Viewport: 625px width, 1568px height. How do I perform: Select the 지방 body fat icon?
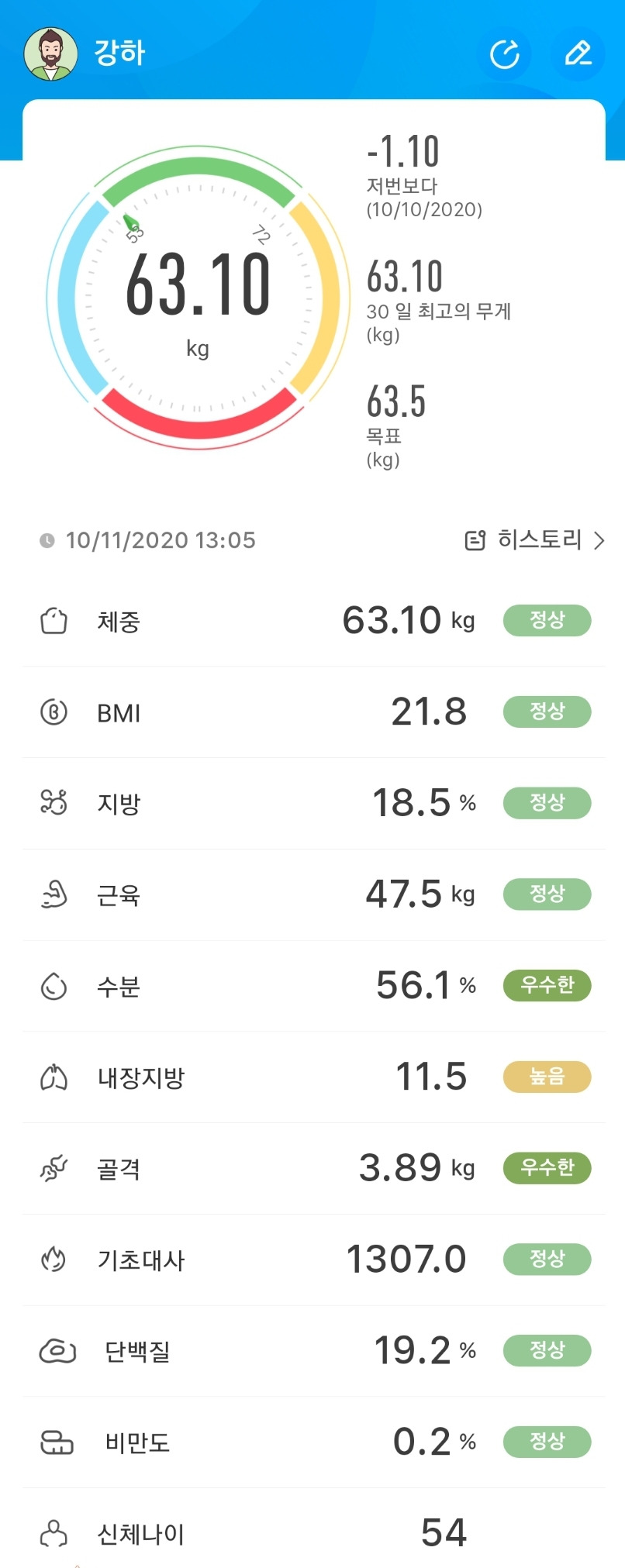(53, 802)
